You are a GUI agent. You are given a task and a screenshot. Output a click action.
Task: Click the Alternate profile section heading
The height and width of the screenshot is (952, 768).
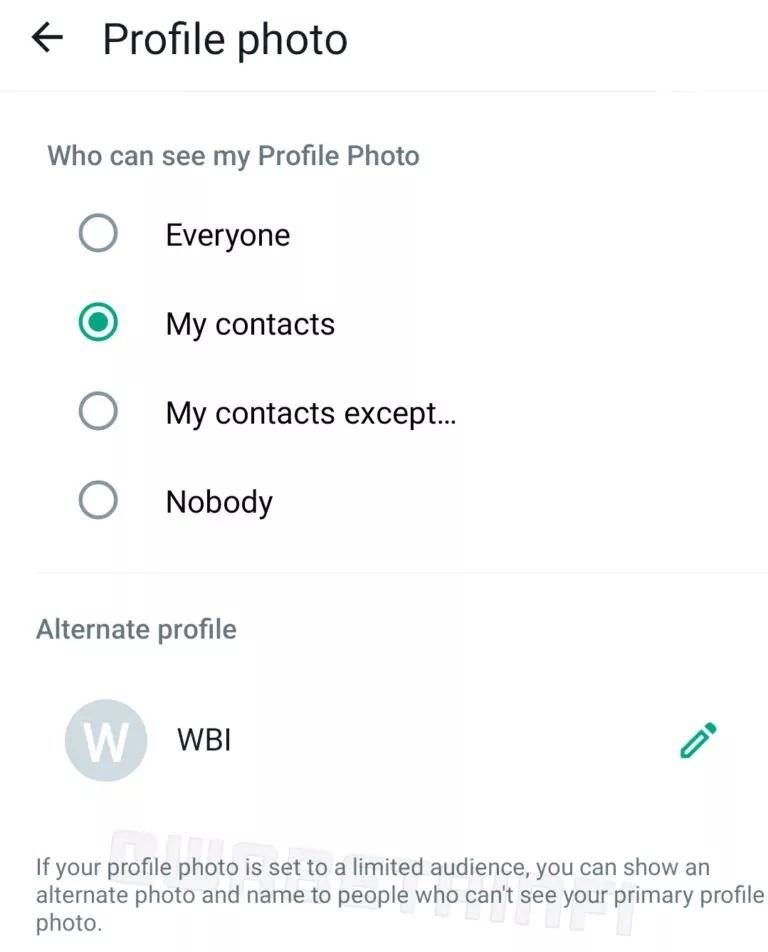136,629
